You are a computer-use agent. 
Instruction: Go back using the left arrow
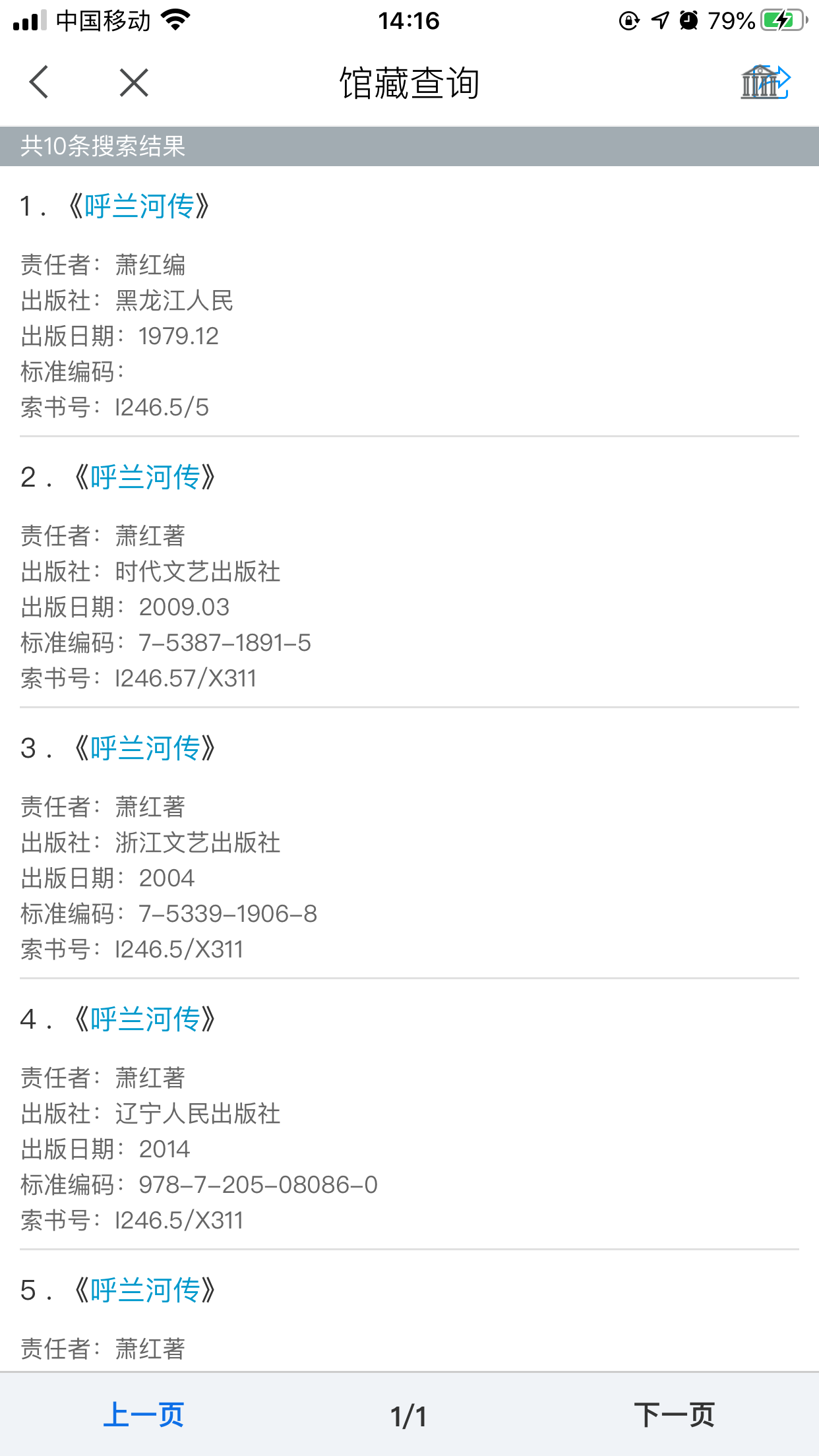(39, 82)
